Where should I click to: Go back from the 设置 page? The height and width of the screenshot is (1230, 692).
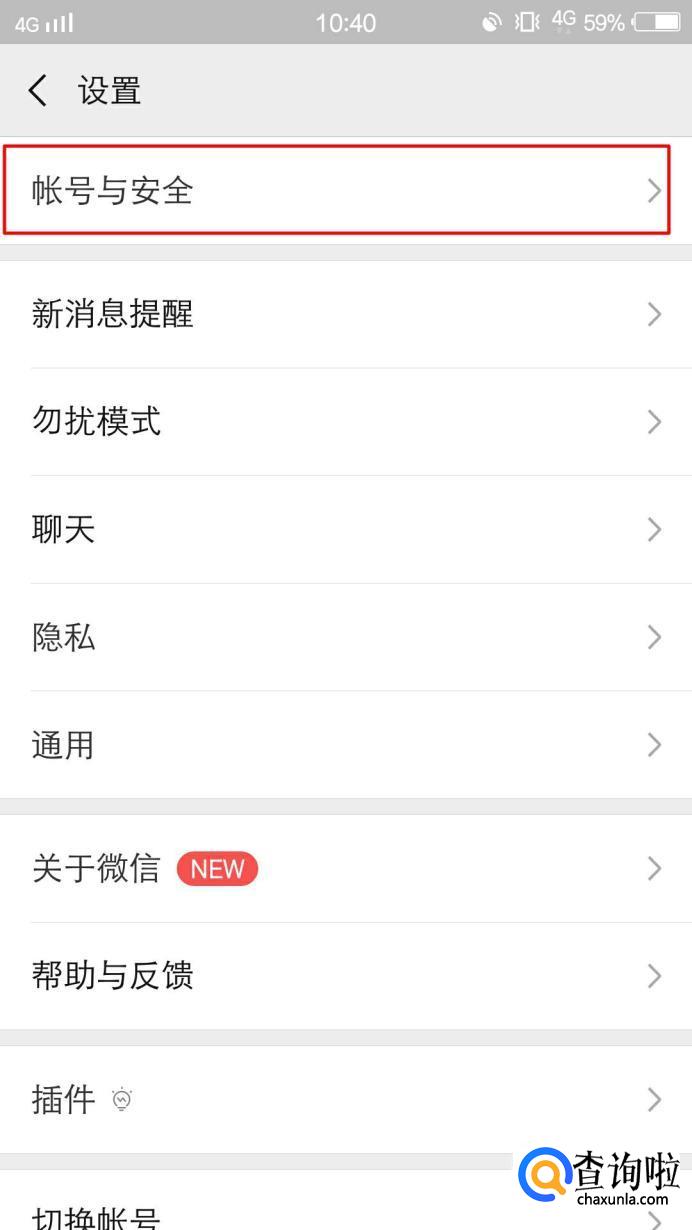point(38,91)
